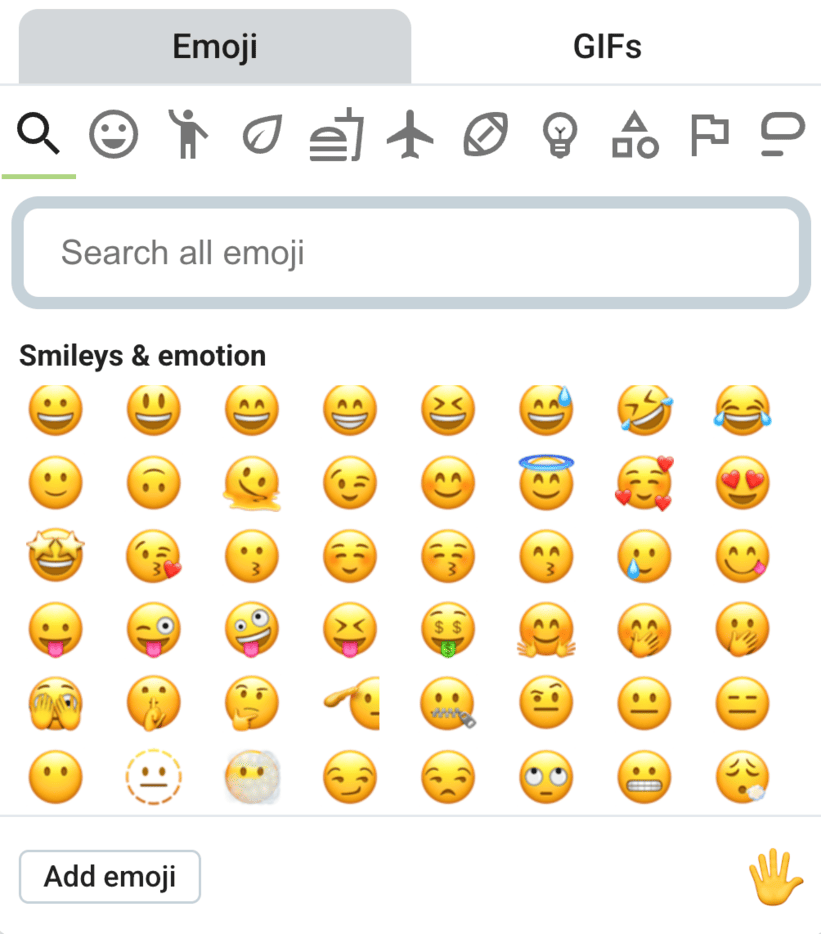The width and height of the screenshot is (821, 934).
Task: Open the activities football category
Action: click(x=485, y=134)
